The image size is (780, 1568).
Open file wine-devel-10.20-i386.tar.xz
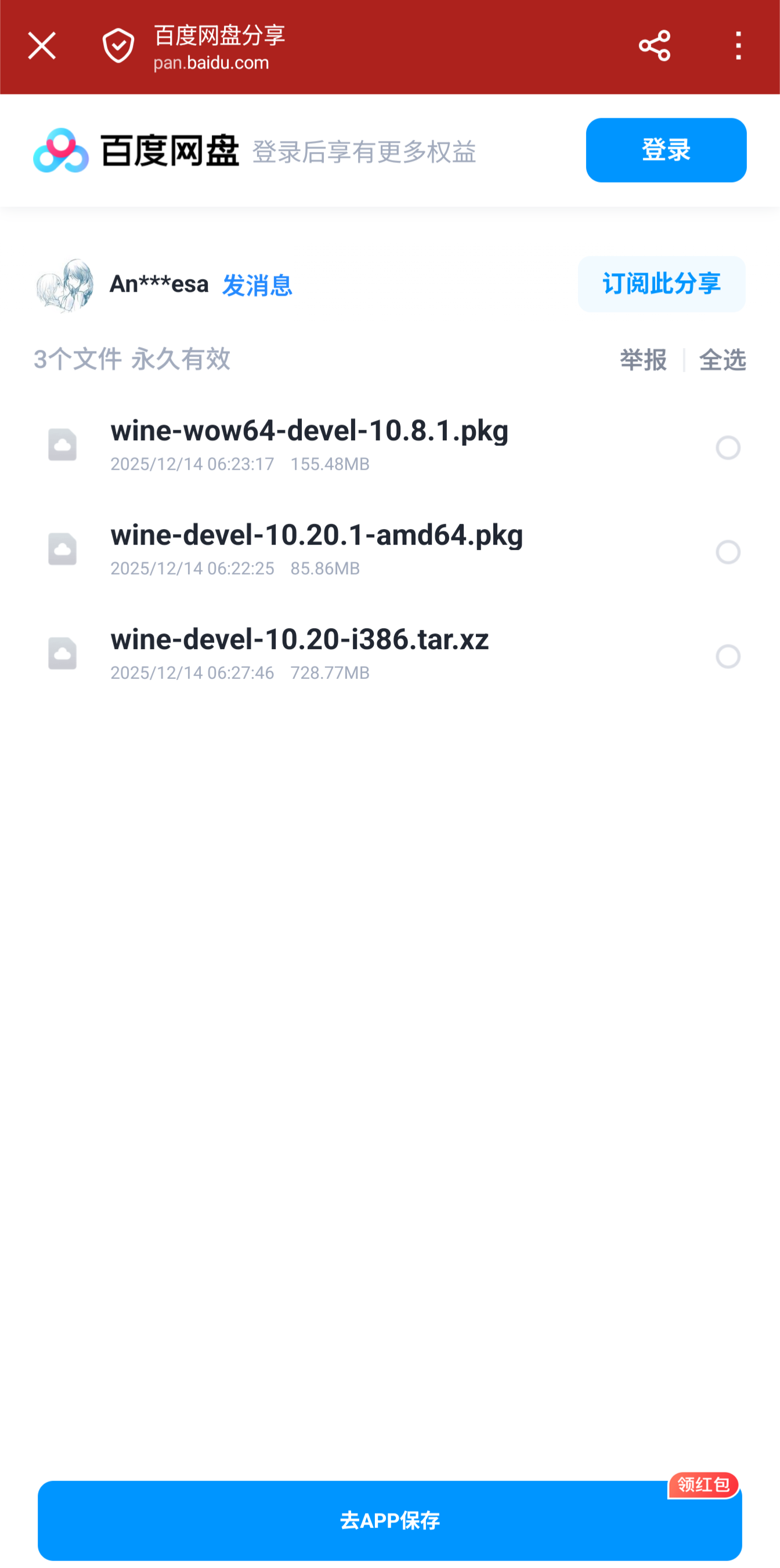[299, 640]
